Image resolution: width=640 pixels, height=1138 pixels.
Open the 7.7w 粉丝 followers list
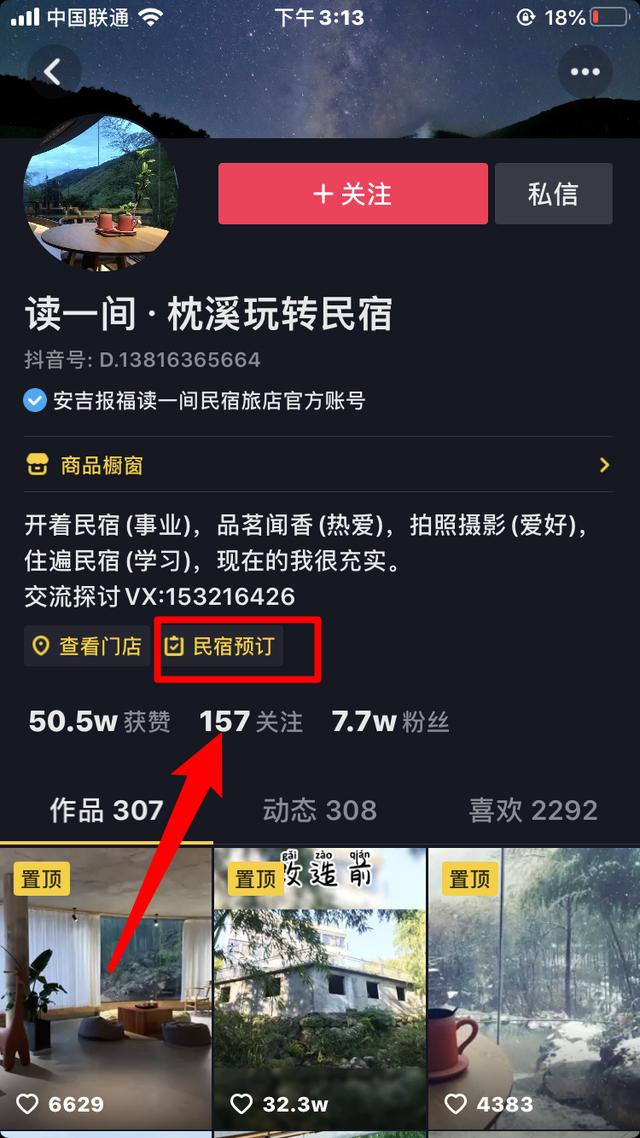pos(390,721)
